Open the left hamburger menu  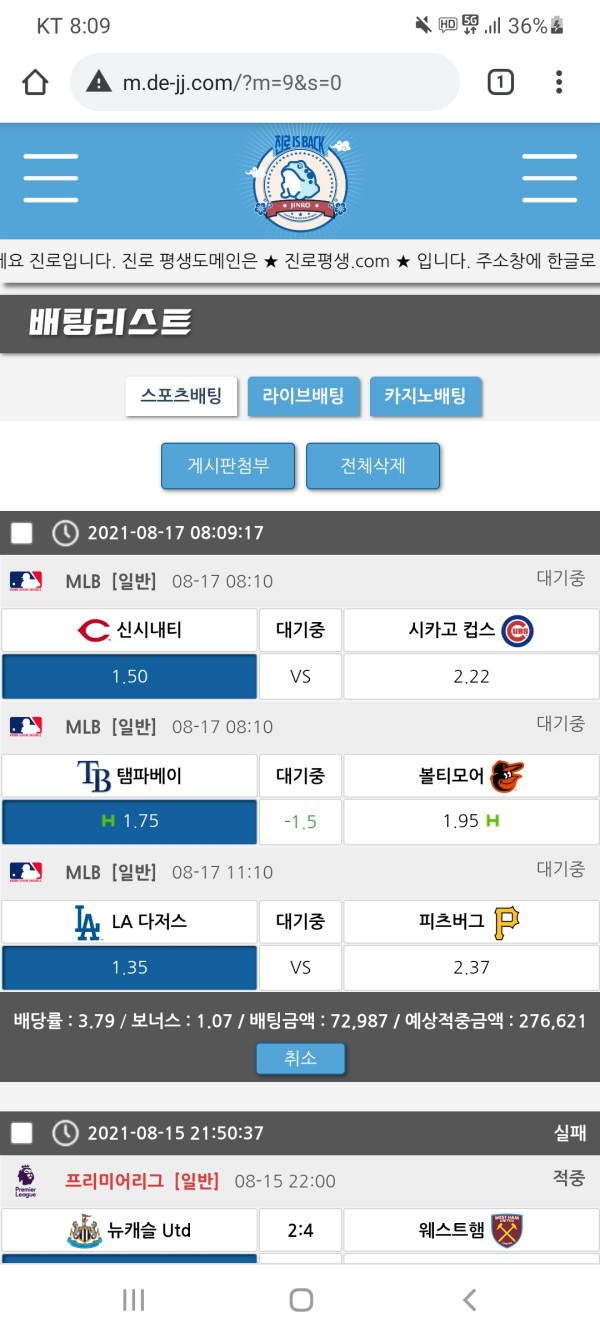(x=51, y=179)
